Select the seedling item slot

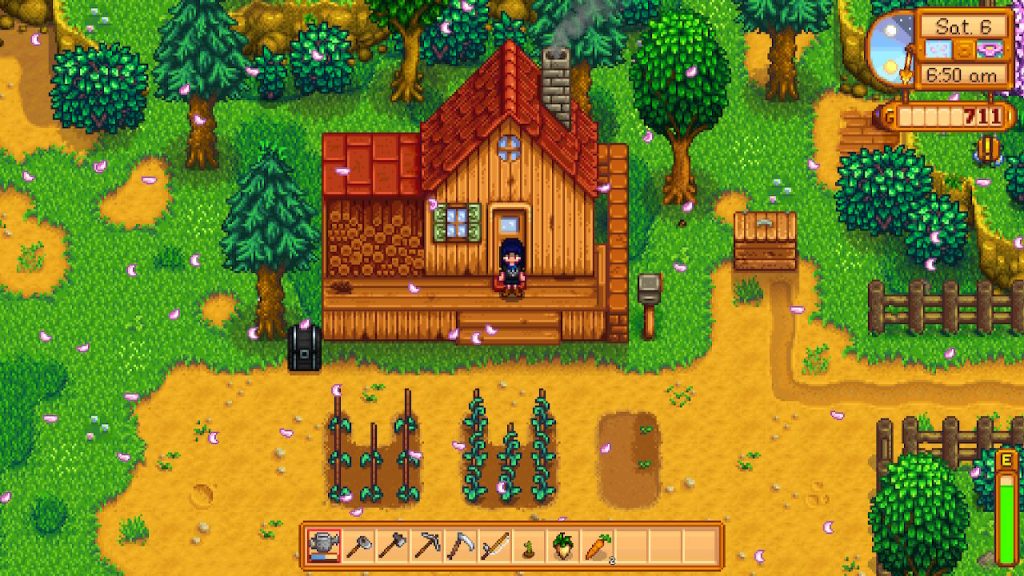tap(528, 546)
